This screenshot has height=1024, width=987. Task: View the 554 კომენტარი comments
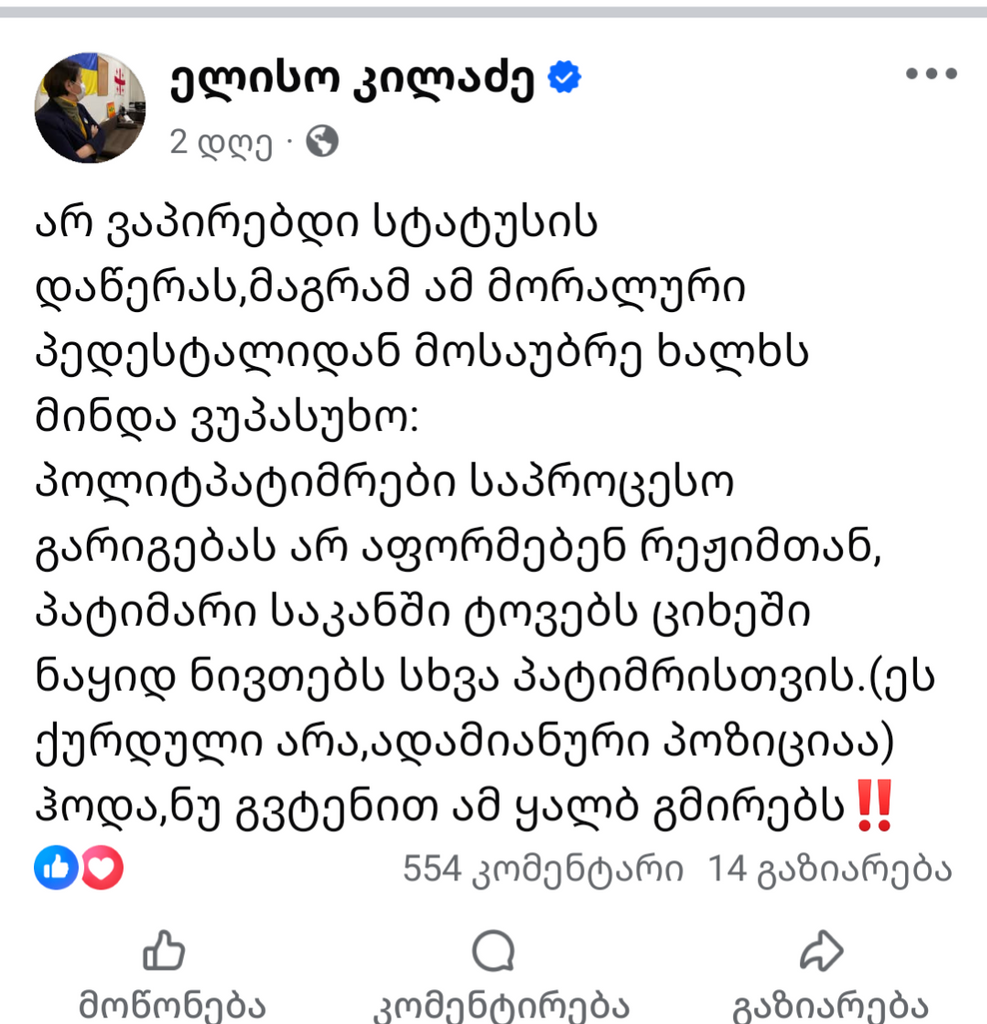[543, 869]
